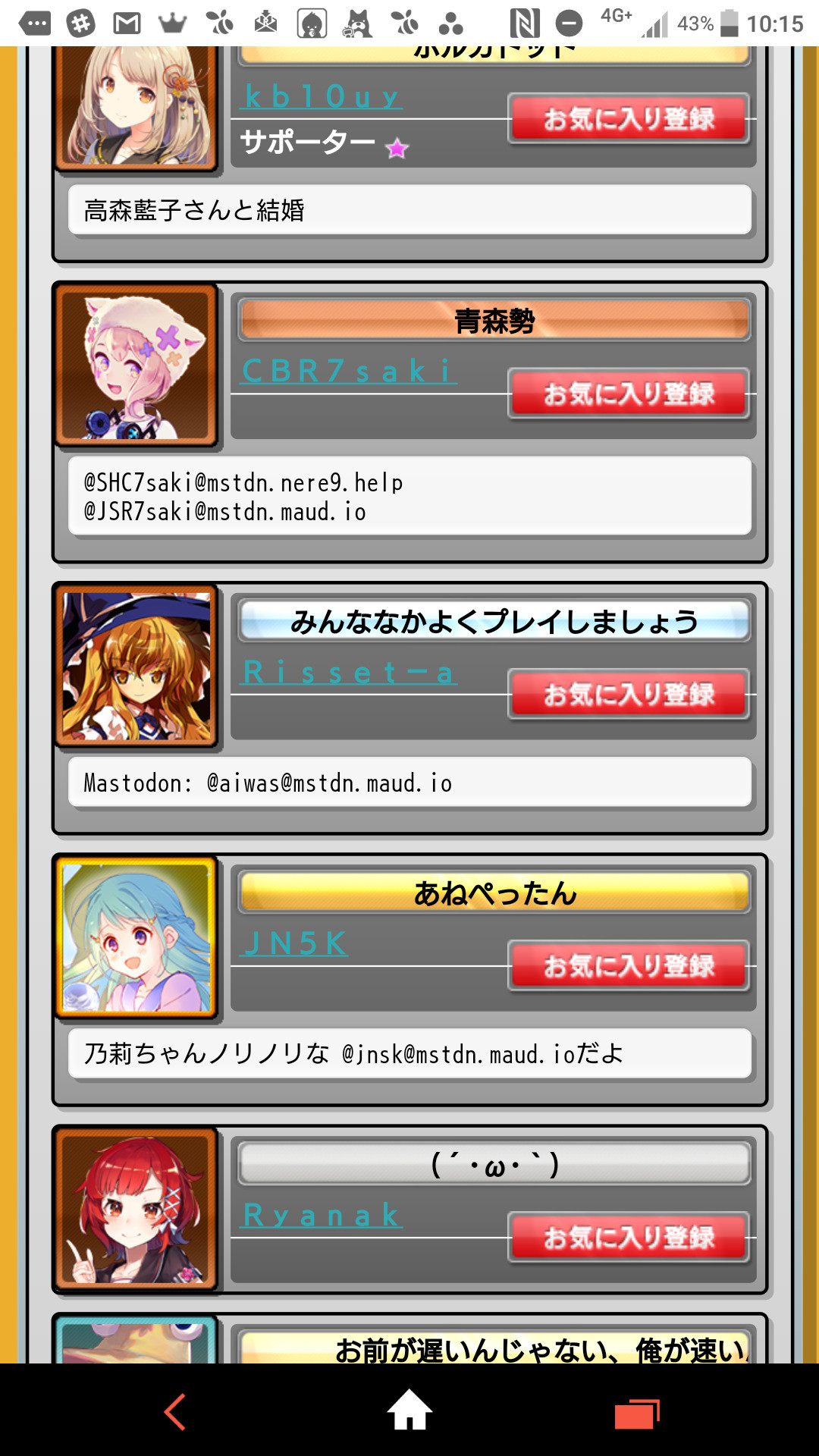Favorite the player JN5K

[629, 965]
